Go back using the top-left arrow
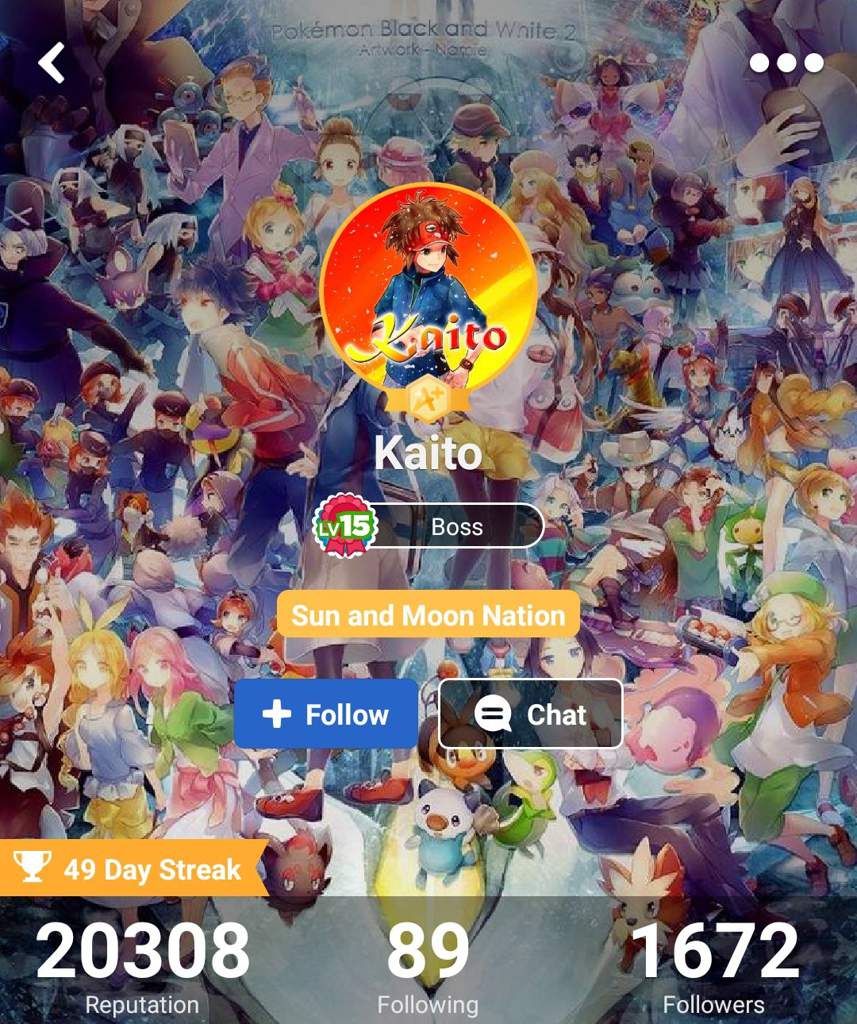The width and height of the screenshot is (857, 1024). (52, 63)
